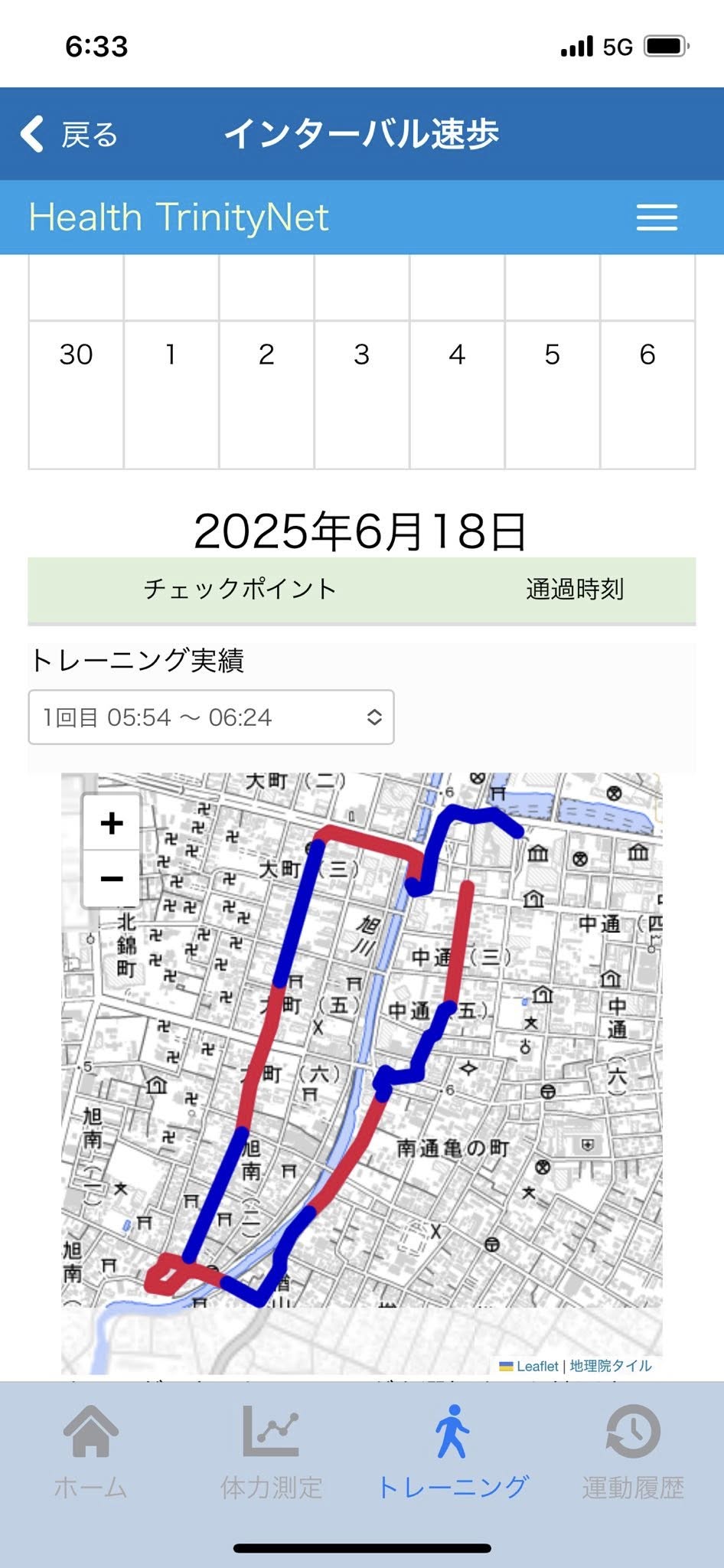Switch to the トレーニング tab
Screen dimensions: 724x1568
pyautogui.click(x=452, y=1452)
